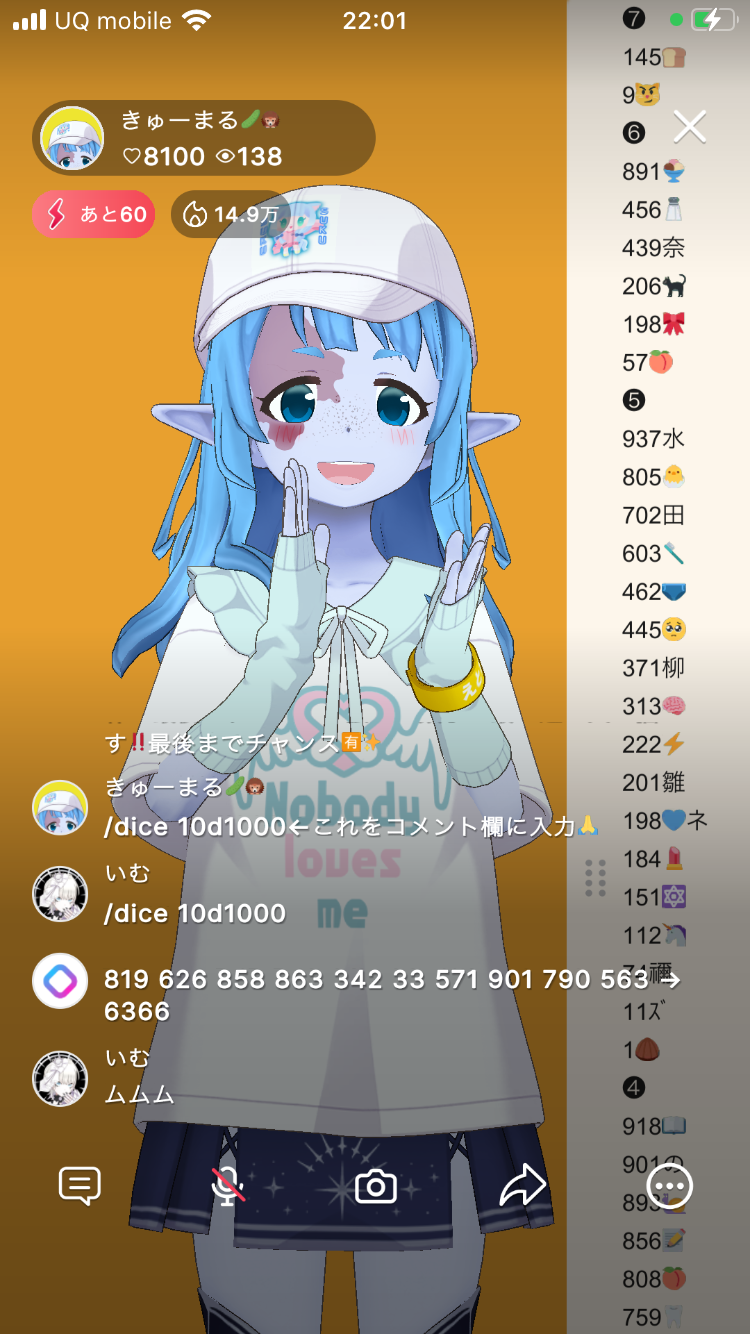Open the 14.9万 flame points chip

coord(230,214)
